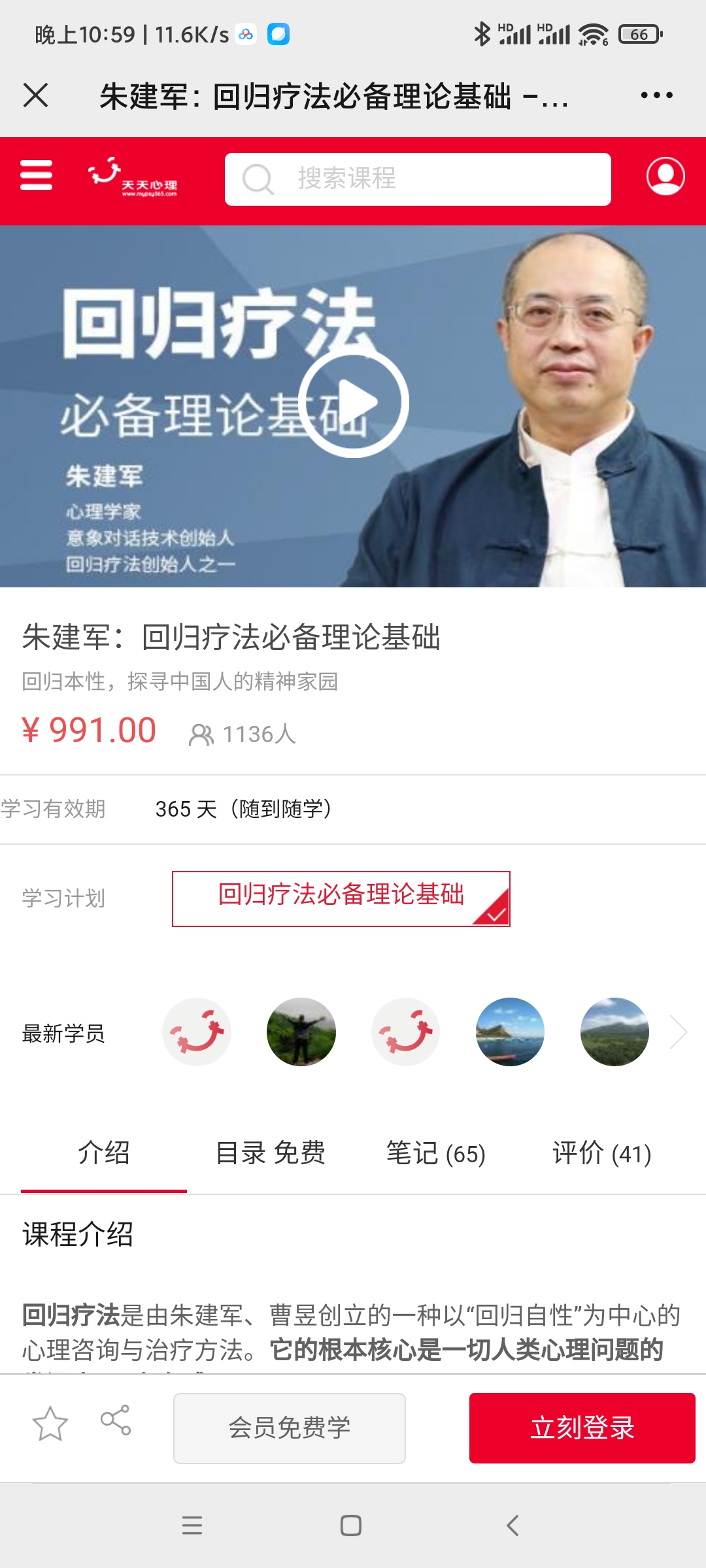Viewport: 706px width, 1568px height.
Task: Open the user profile icon
Action: [665, 176]
